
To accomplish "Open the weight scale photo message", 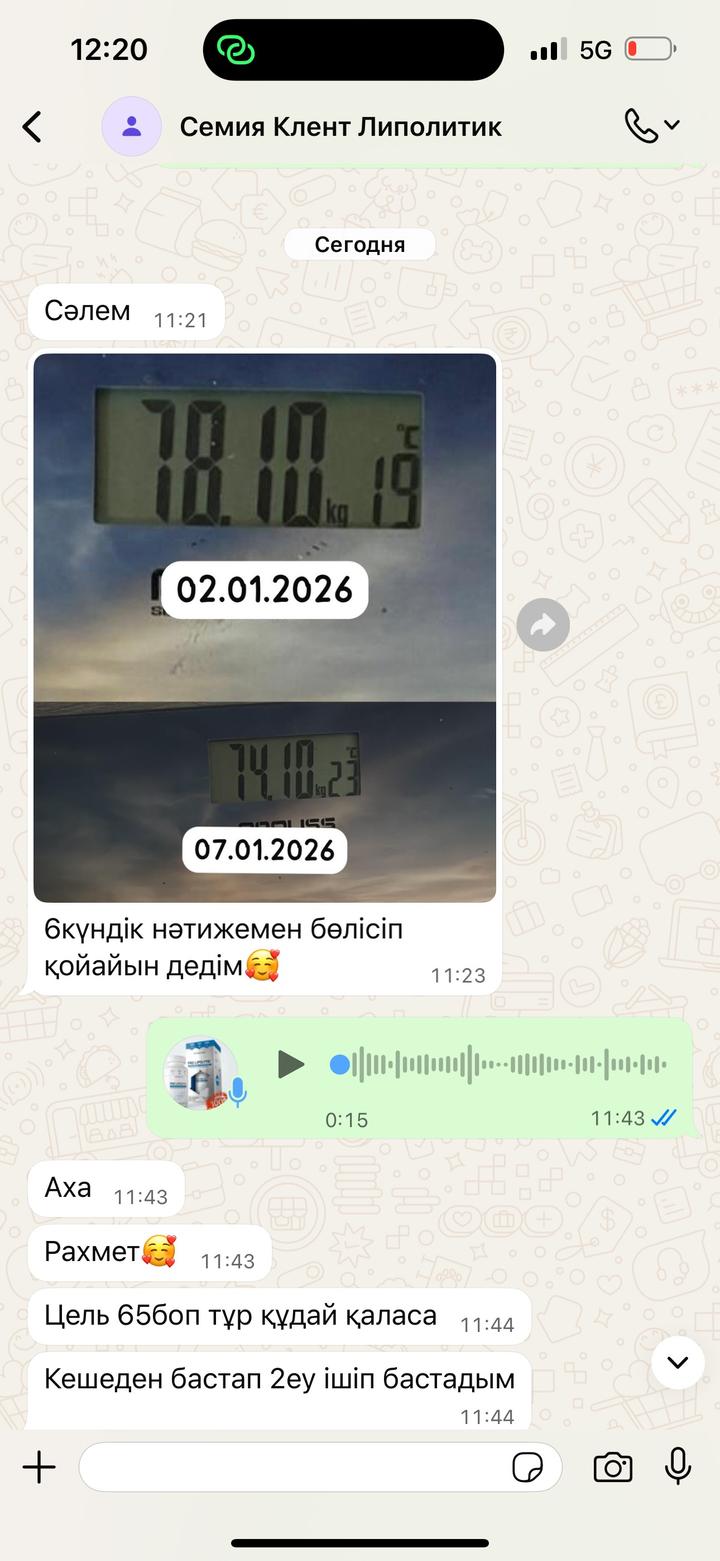I will pyautogui.click(x=265, y=627).
